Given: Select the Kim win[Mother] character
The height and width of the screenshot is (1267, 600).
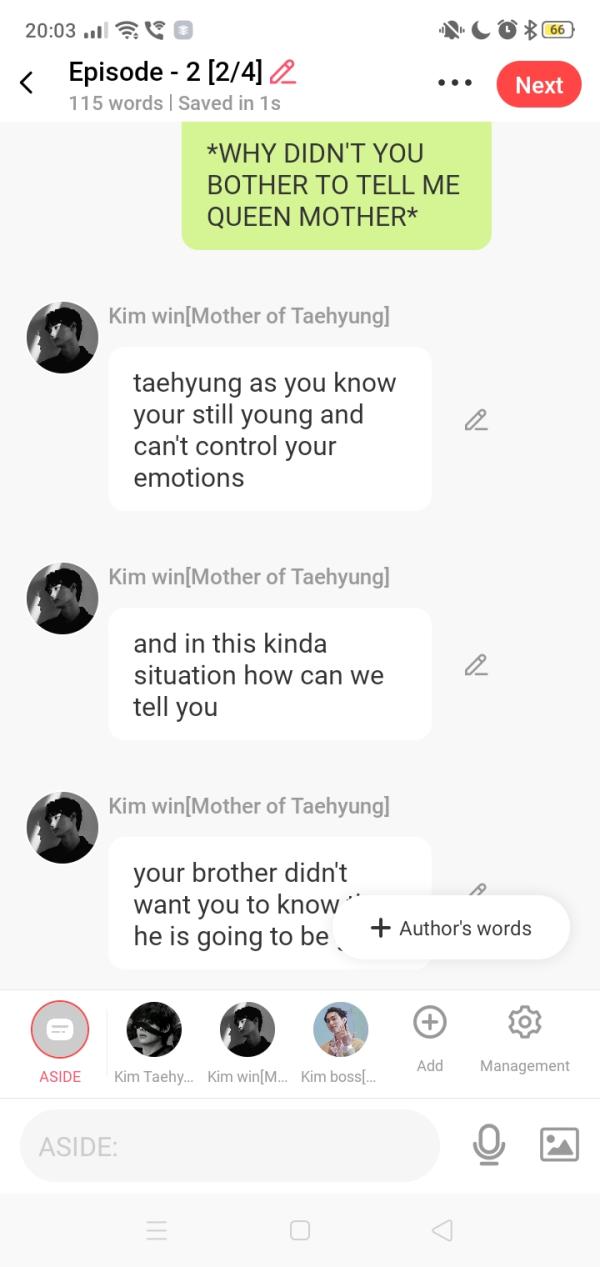Looking at the screenshot, I should [247, 1032].
